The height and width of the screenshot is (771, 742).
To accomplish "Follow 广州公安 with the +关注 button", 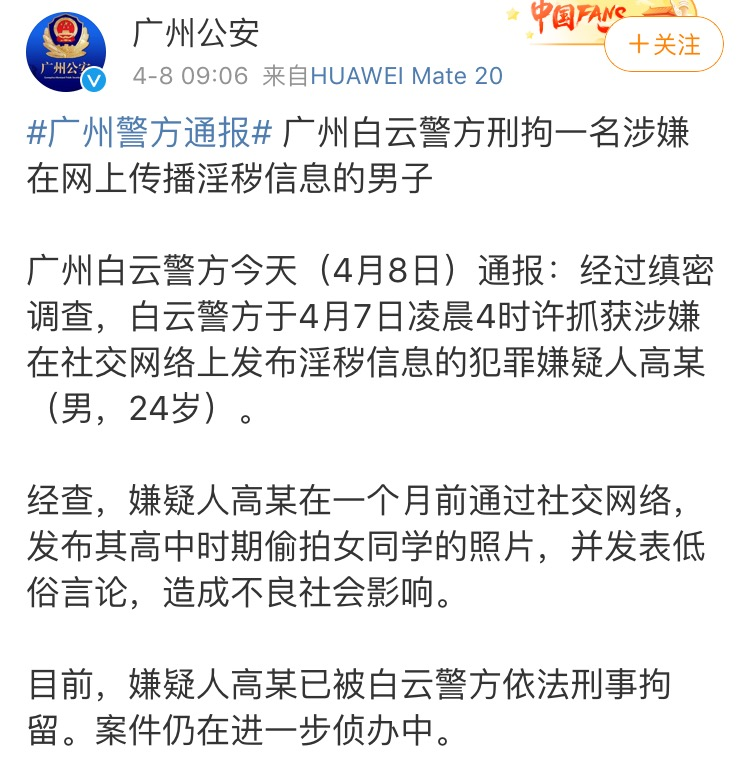I will click(663, 45).
